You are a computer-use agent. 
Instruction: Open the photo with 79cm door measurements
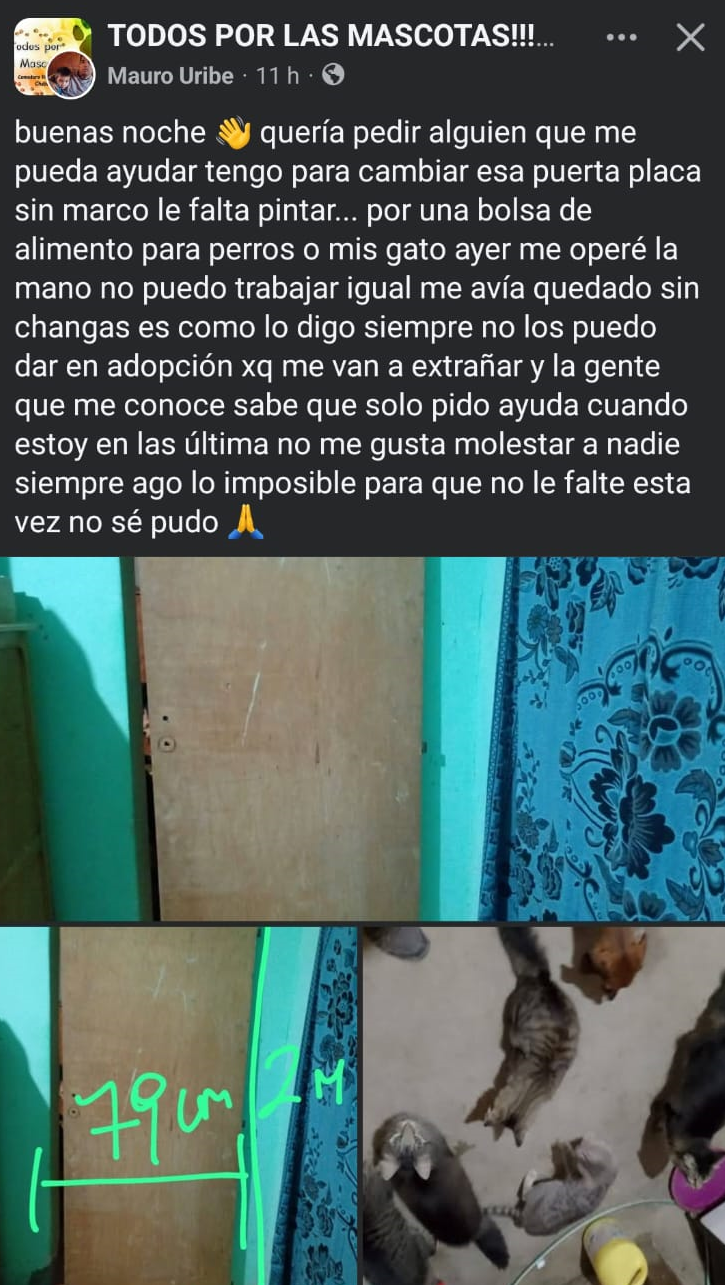pyautogui.click(x=178, y=1105)
